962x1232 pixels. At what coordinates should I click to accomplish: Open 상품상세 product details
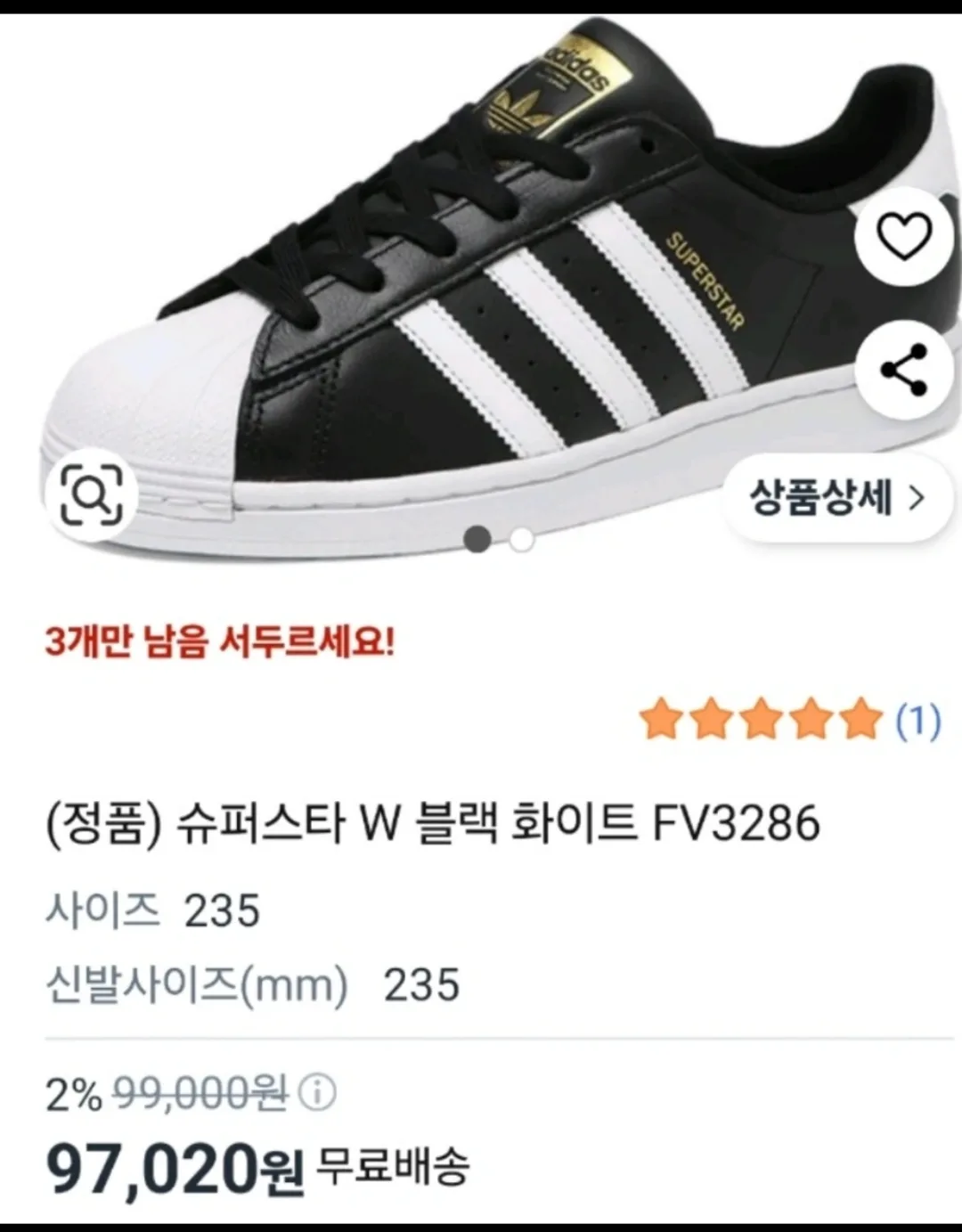tap(836, 497)
